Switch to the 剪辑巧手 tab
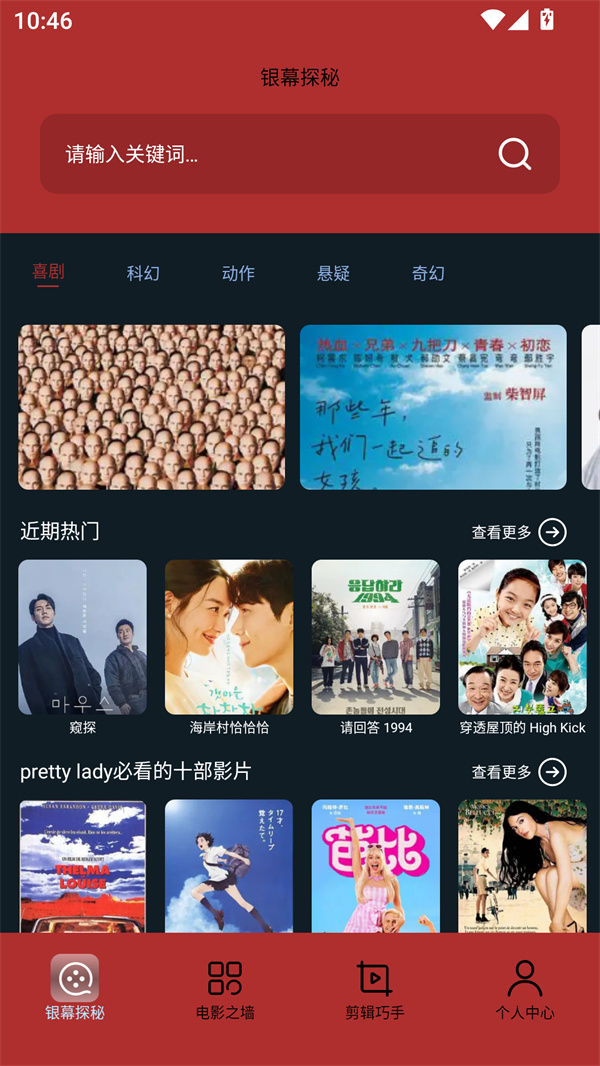This screenshot has width=600, height=1066. click(375, 990)
